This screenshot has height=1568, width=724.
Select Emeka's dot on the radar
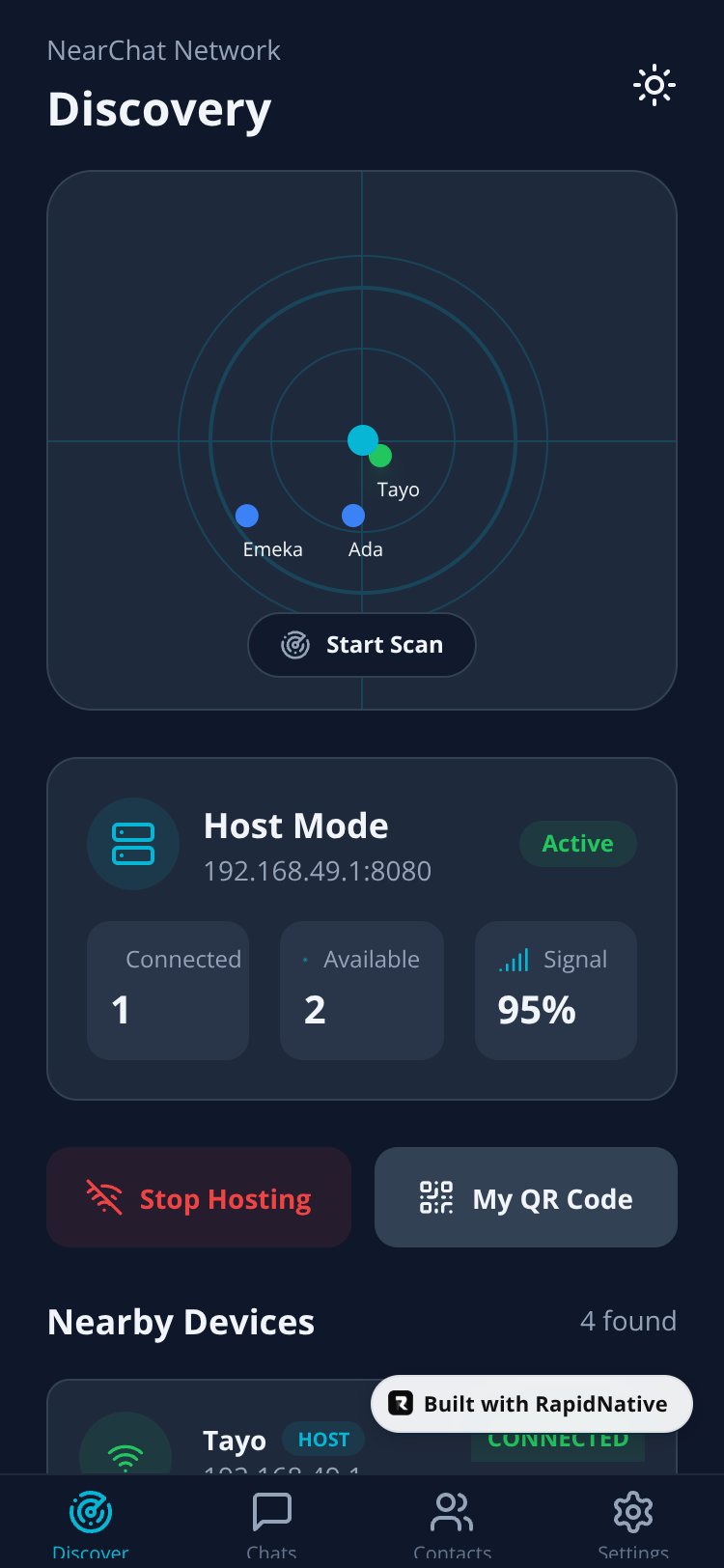pos(247,516)
